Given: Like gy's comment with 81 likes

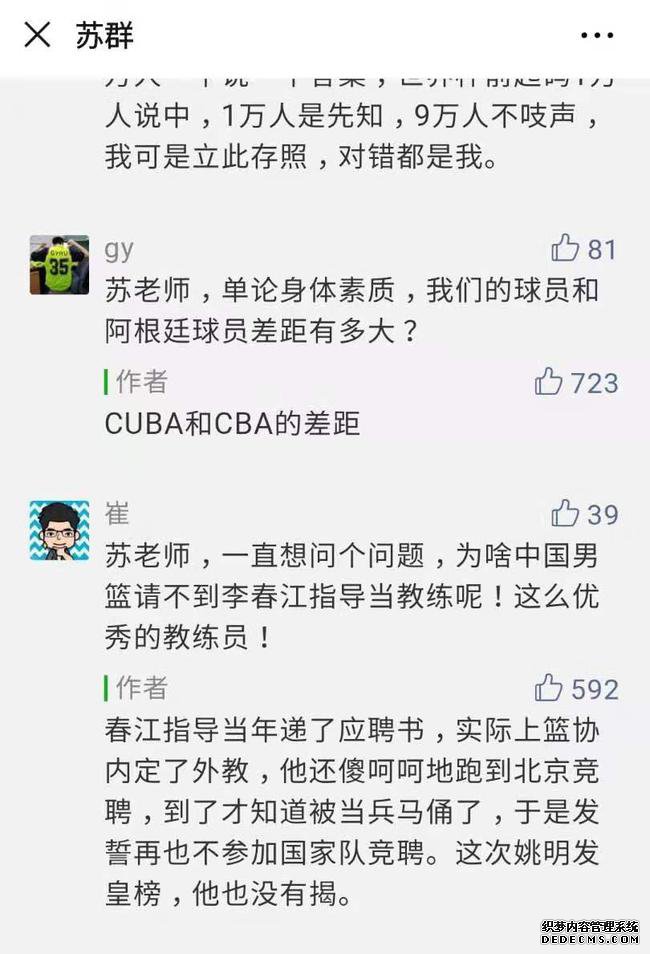Looking at the screenshot, I should 566,248.
